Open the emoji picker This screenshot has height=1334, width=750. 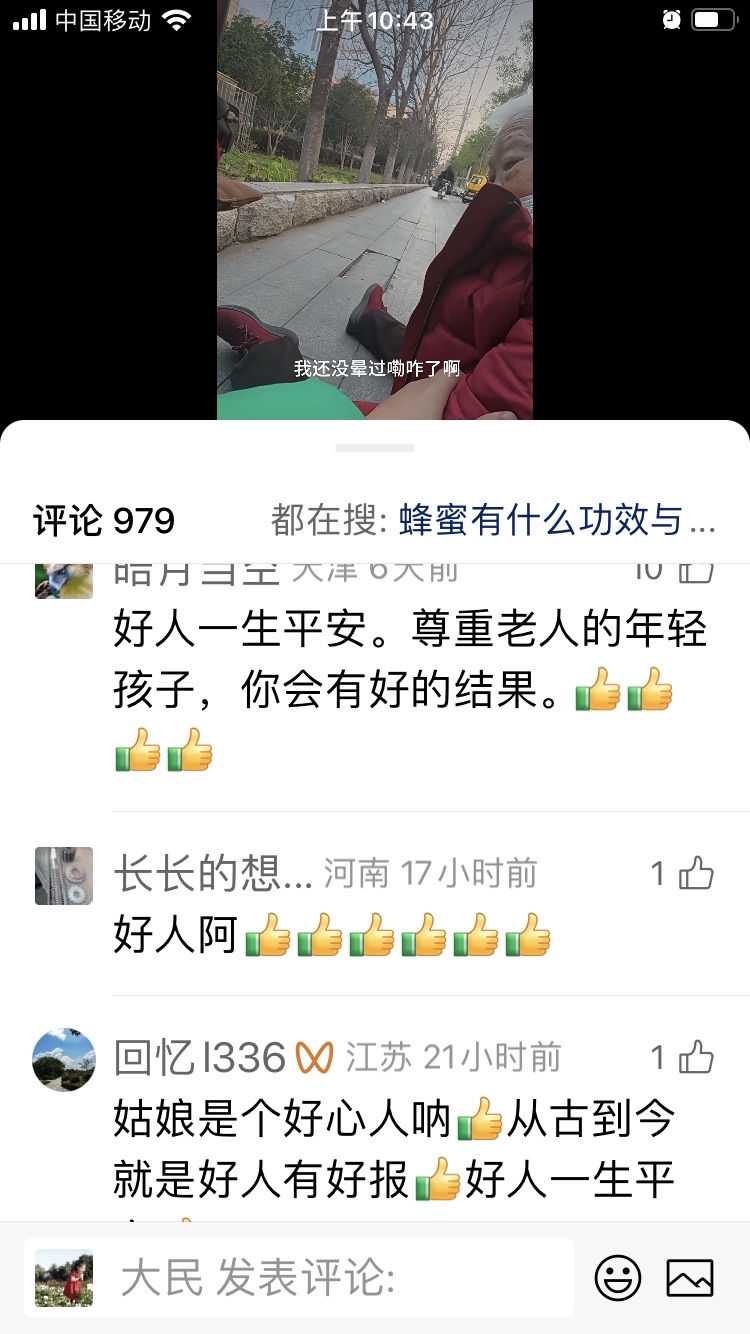pos(618,1278)
